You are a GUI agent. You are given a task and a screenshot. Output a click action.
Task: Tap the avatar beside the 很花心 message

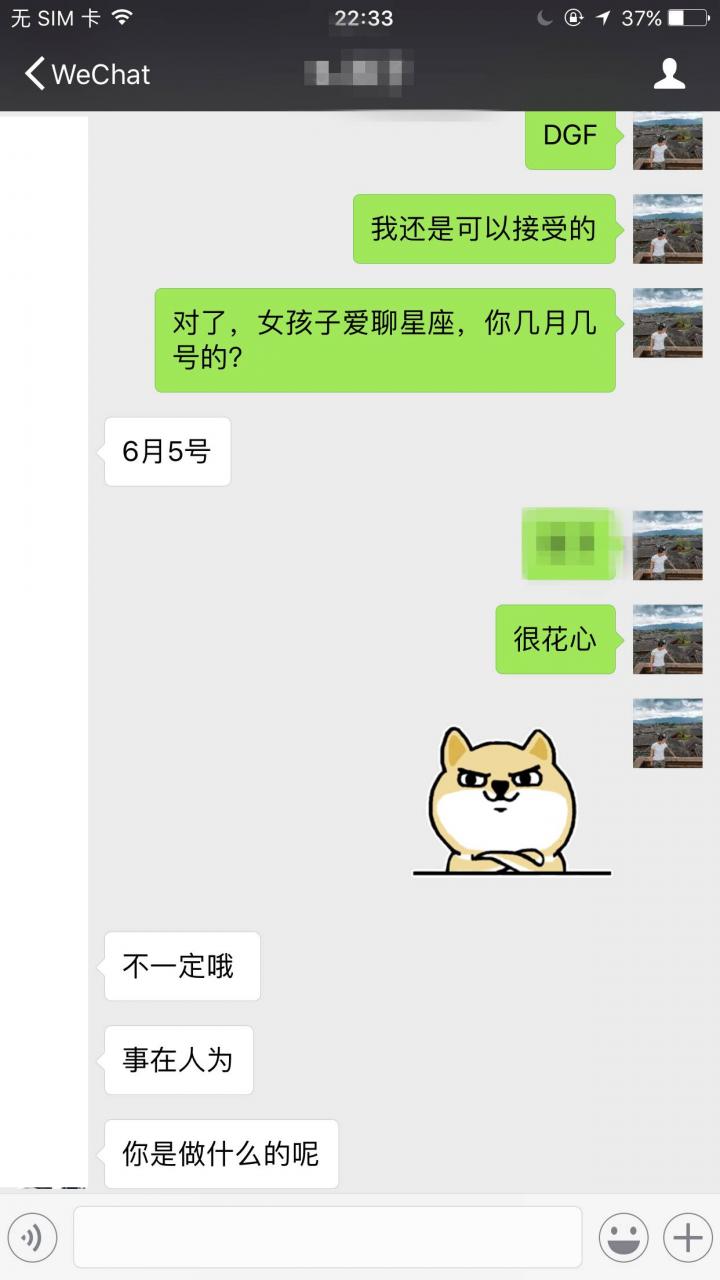coord(667,639)
